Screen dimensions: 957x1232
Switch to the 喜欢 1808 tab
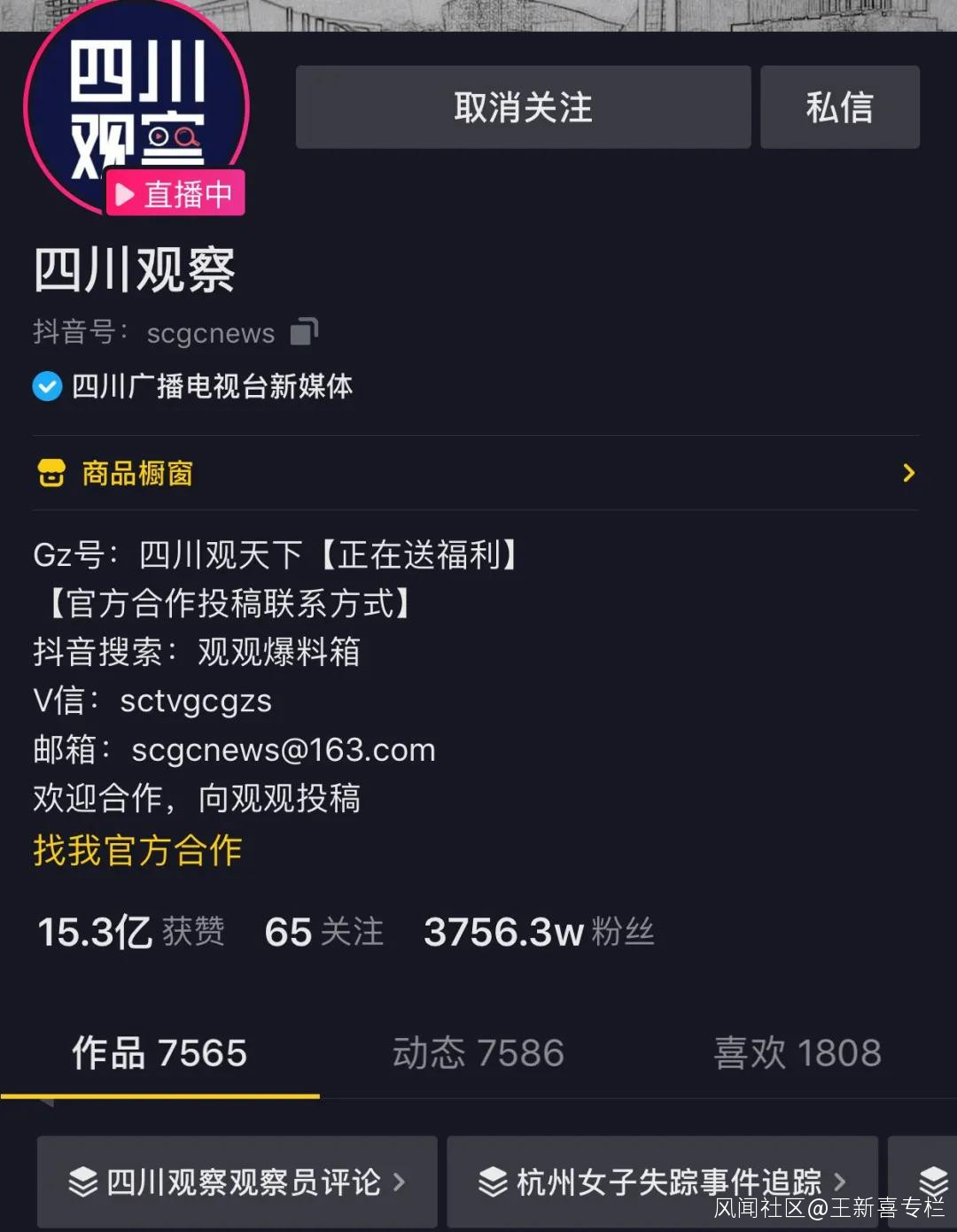click(x=797, y=1053)
